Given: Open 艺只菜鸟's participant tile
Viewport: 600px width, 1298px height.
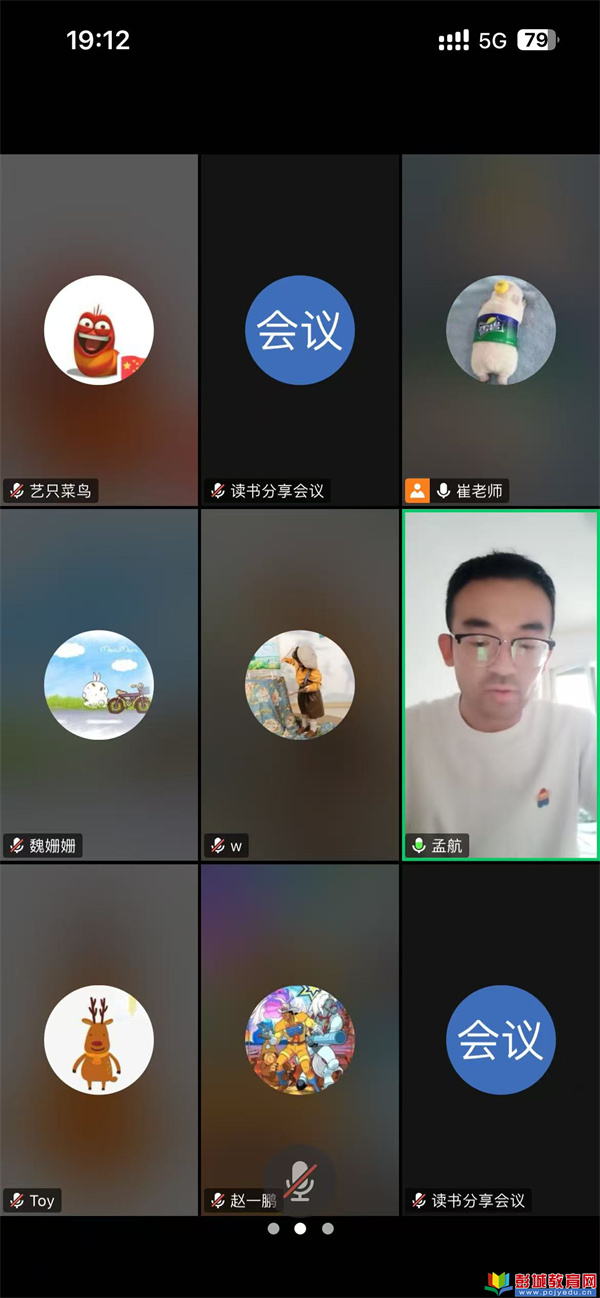Looking at the screenshot, I should point(99,330).
